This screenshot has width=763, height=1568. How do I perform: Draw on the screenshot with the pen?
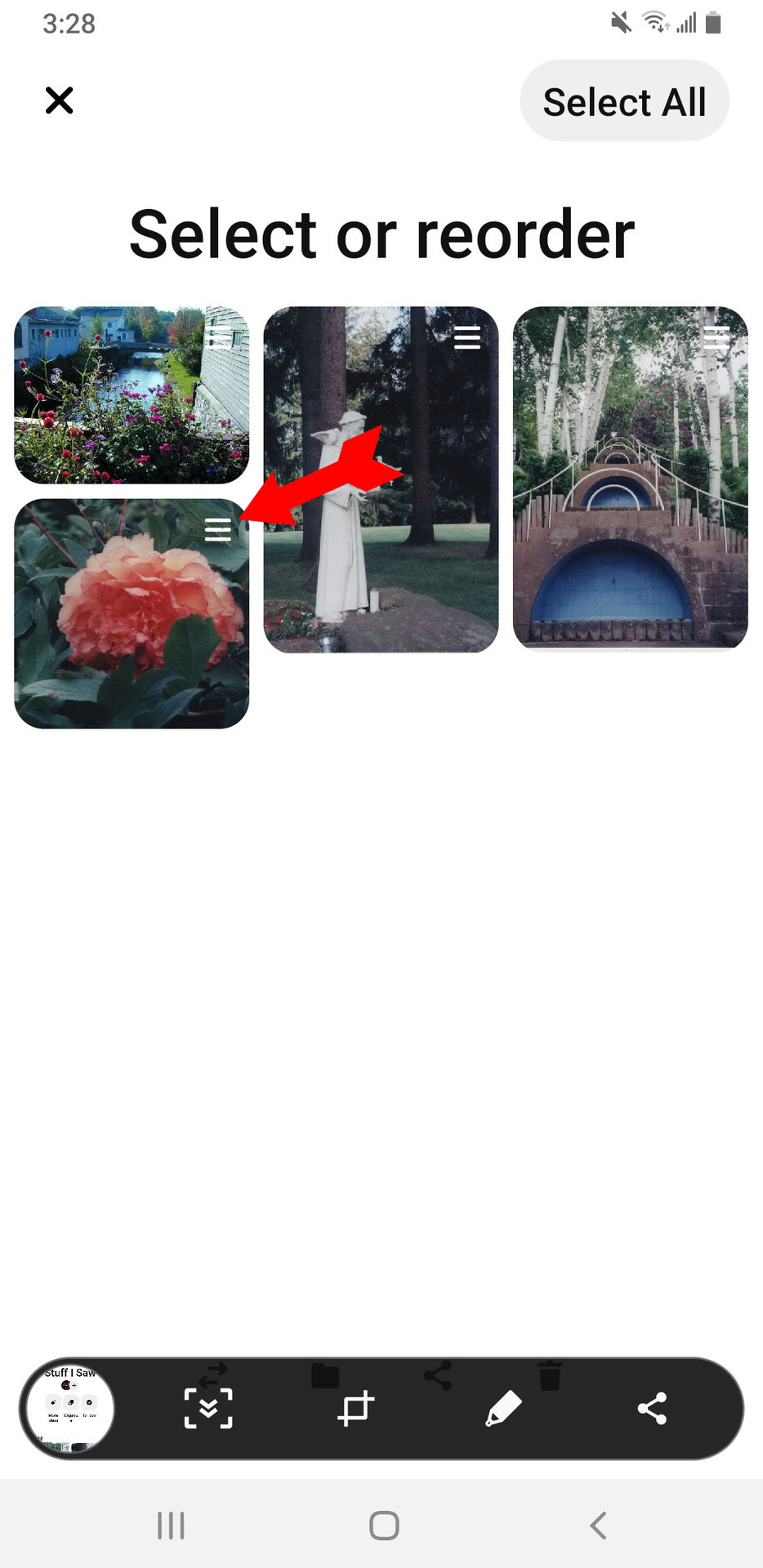[x=503, y=1408]
